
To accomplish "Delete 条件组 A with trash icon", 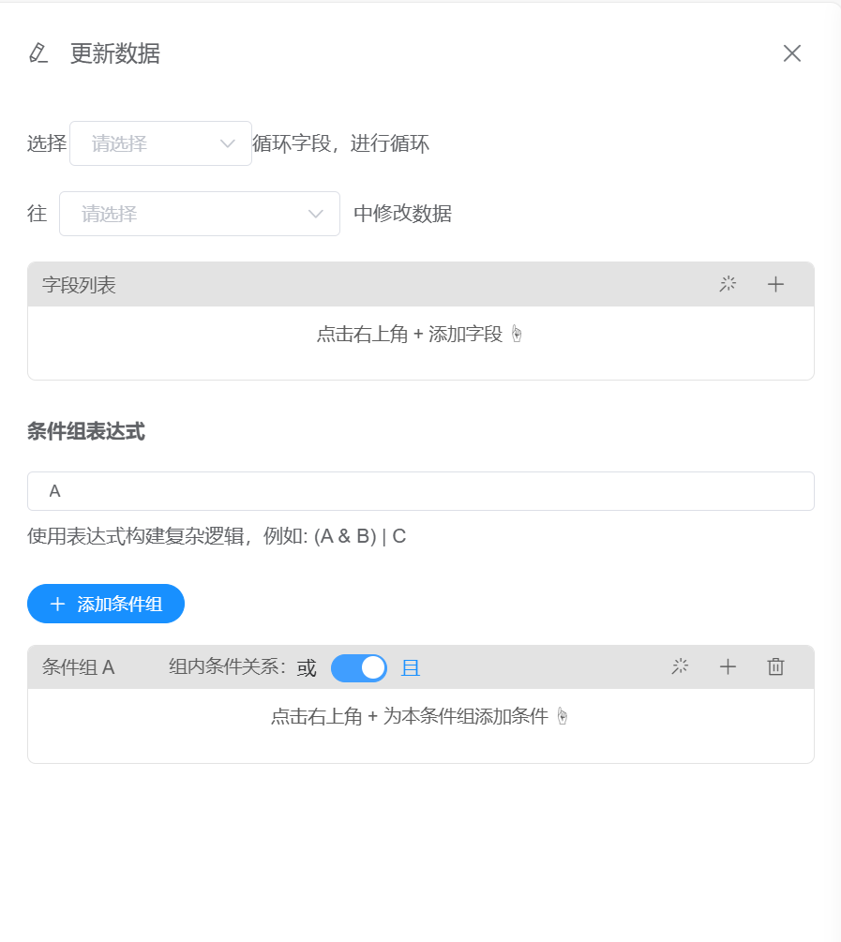I will (x=776, y=667).
